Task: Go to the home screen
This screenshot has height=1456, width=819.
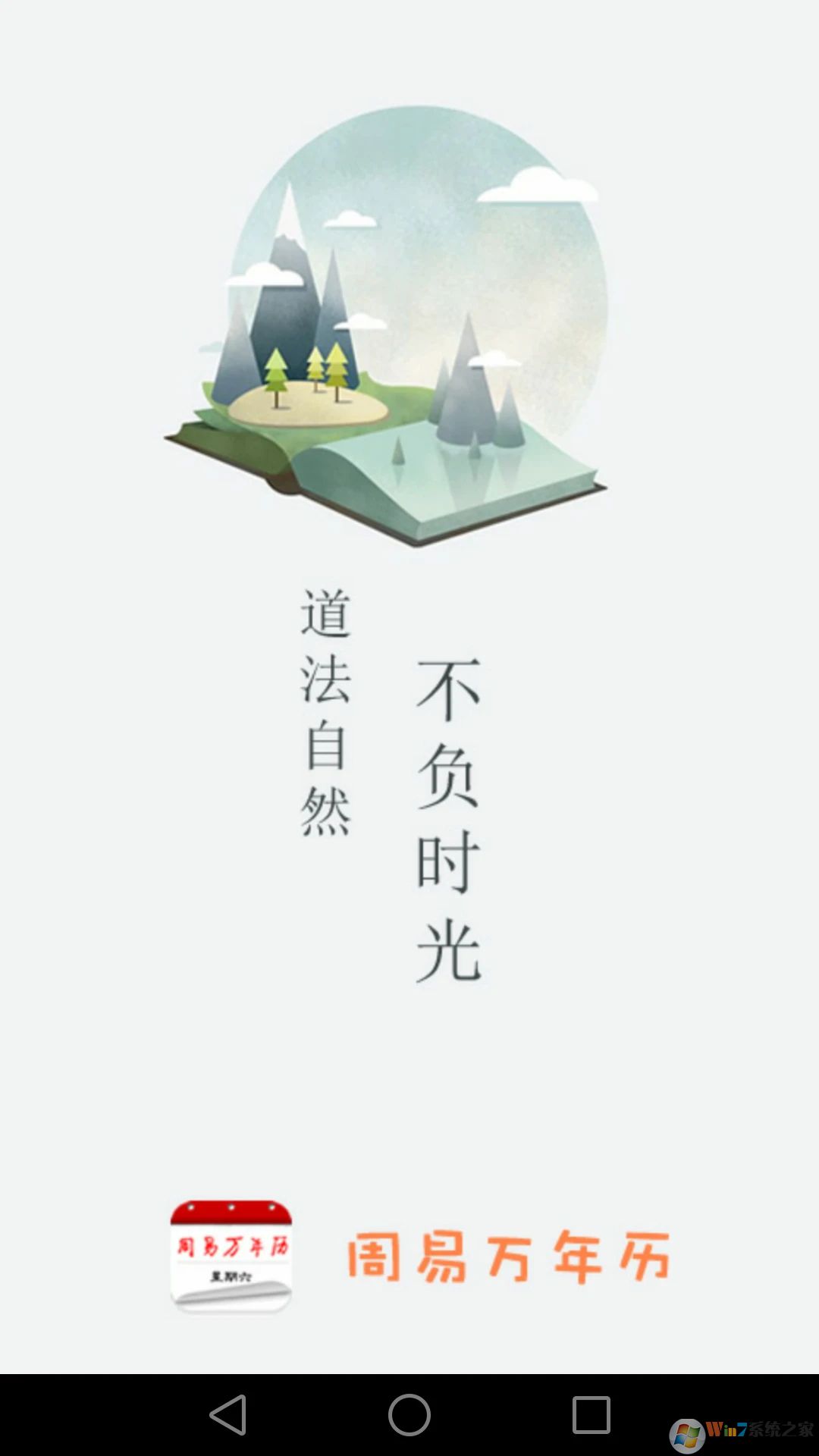Action: pyautogui.click(x=409, y=1415)
